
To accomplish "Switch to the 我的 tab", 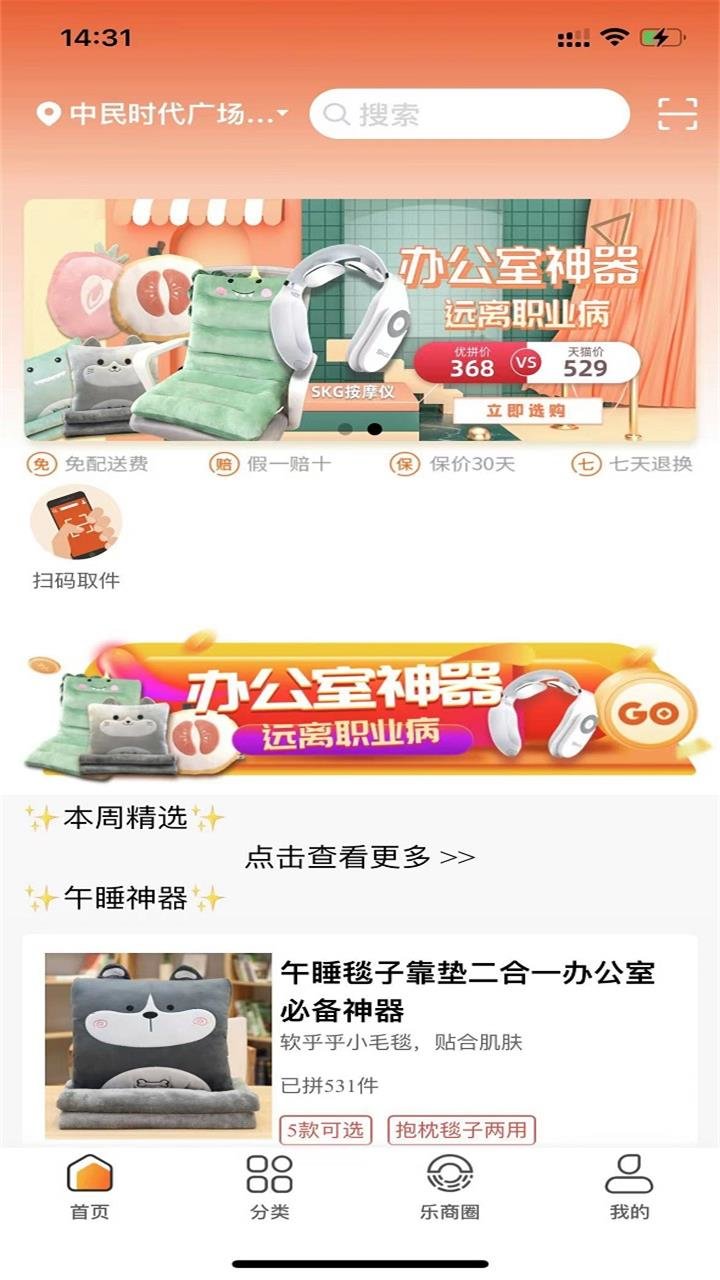I will (x=629, y=1187).
